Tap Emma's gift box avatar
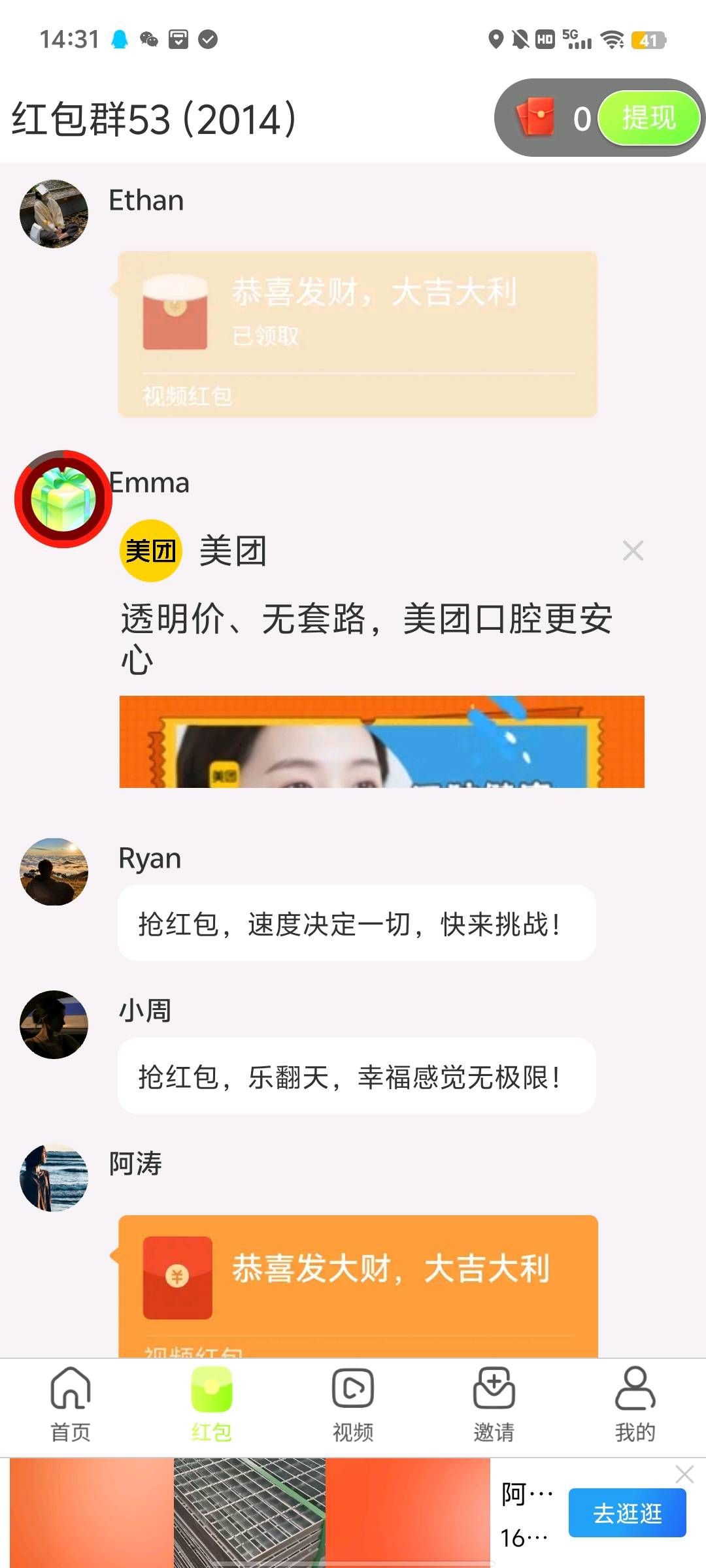This screenshot has width=706, height=1568. (63, 499)
